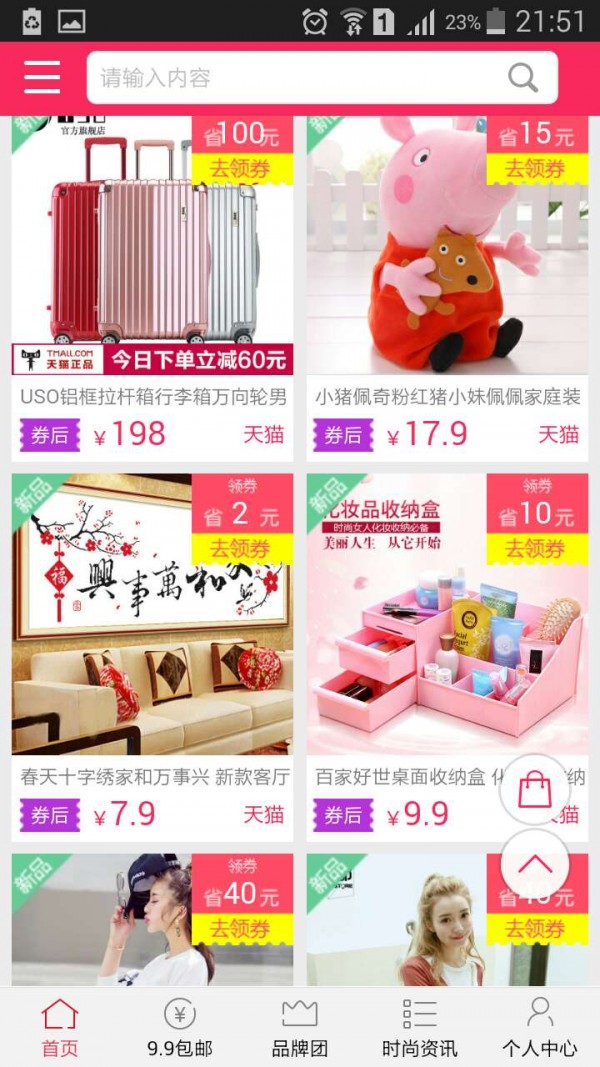Go to the 个人中心 tab

tap(540, 1028)
